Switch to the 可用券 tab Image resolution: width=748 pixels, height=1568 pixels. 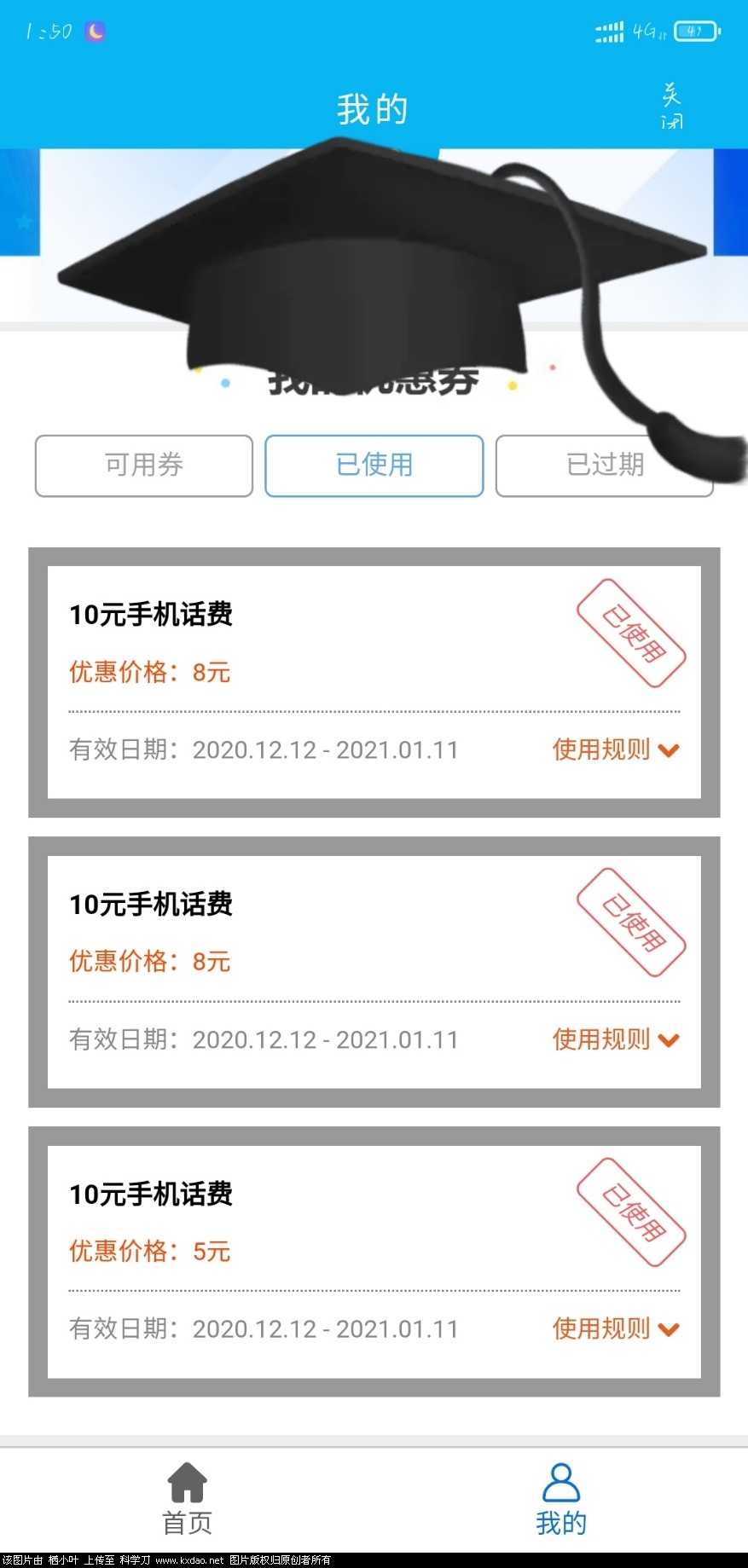[144, 466]
